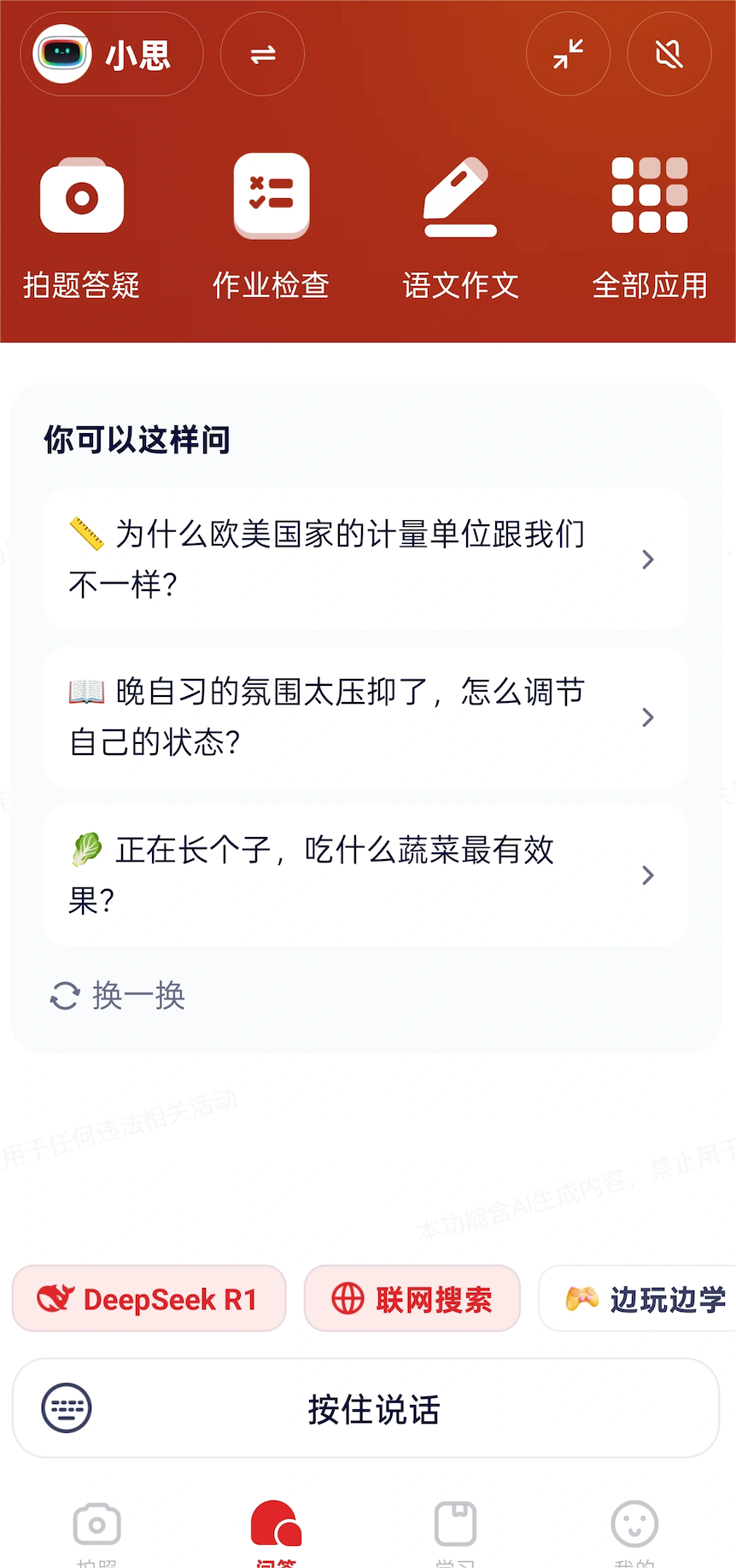Tap the shrink/minimize view icon at top right
The image size is (736, 1568).
[568, 54]
